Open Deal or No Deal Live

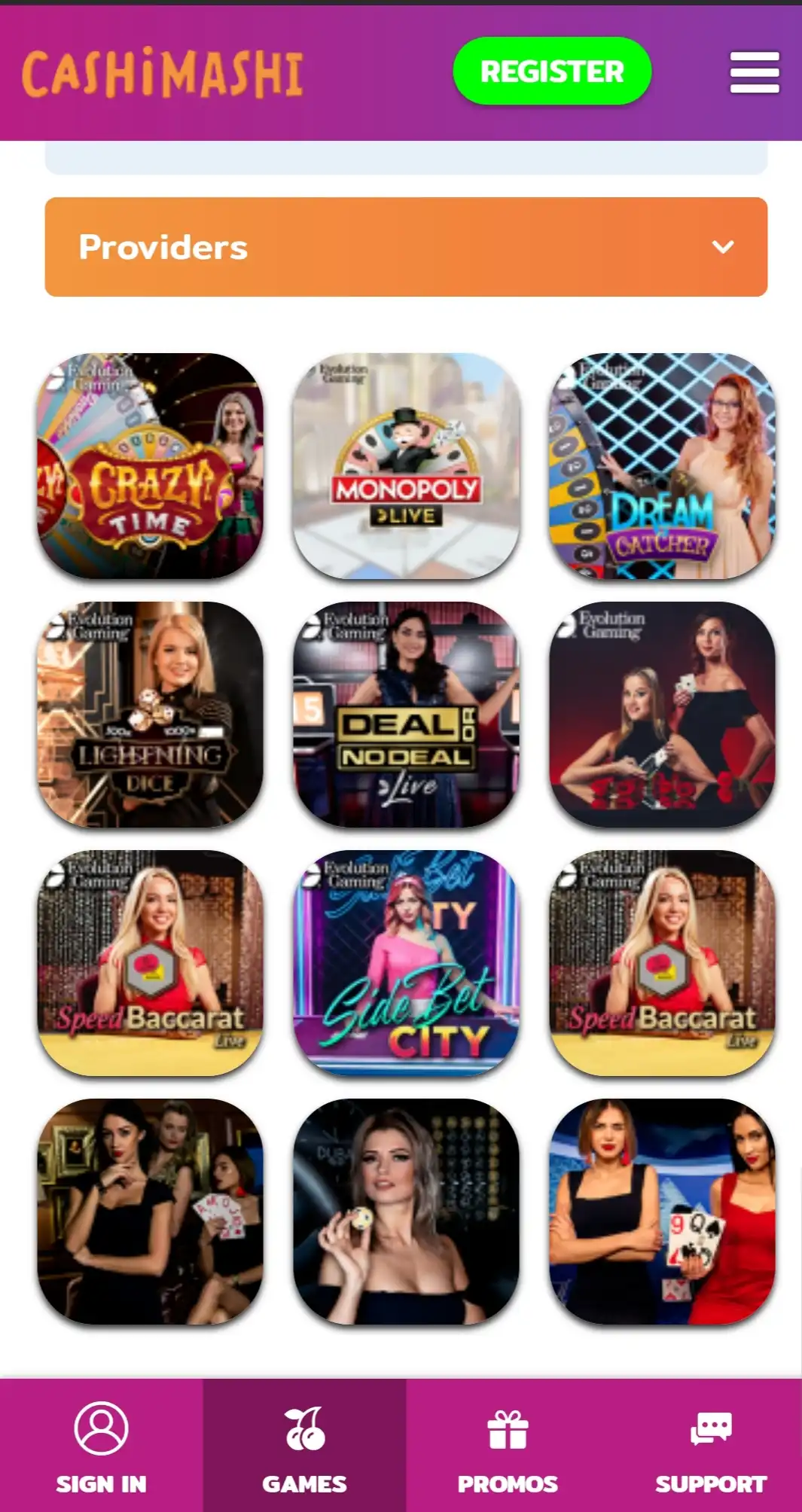point(406,715)
